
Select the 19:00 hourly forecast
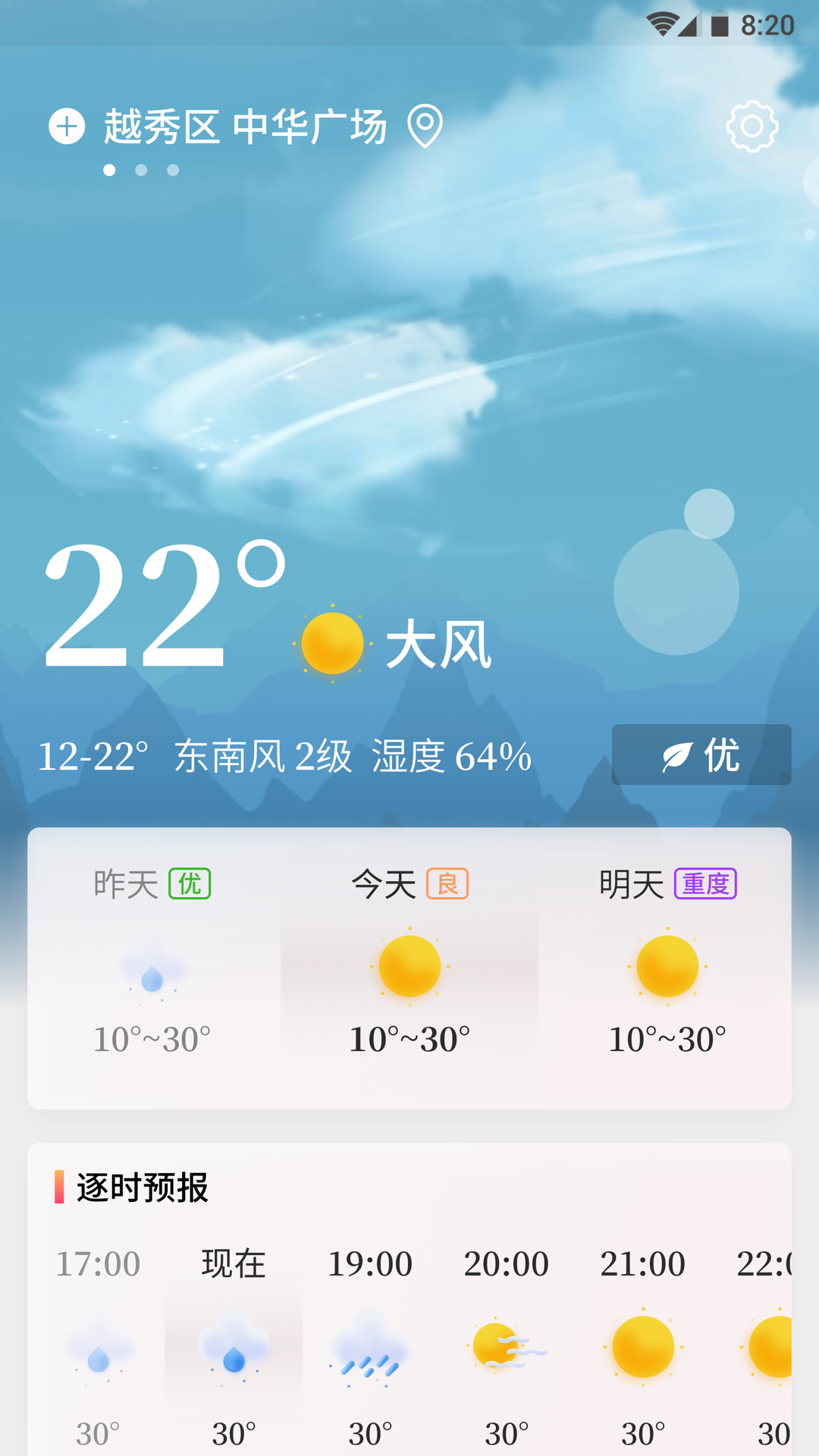[370, 1347]
